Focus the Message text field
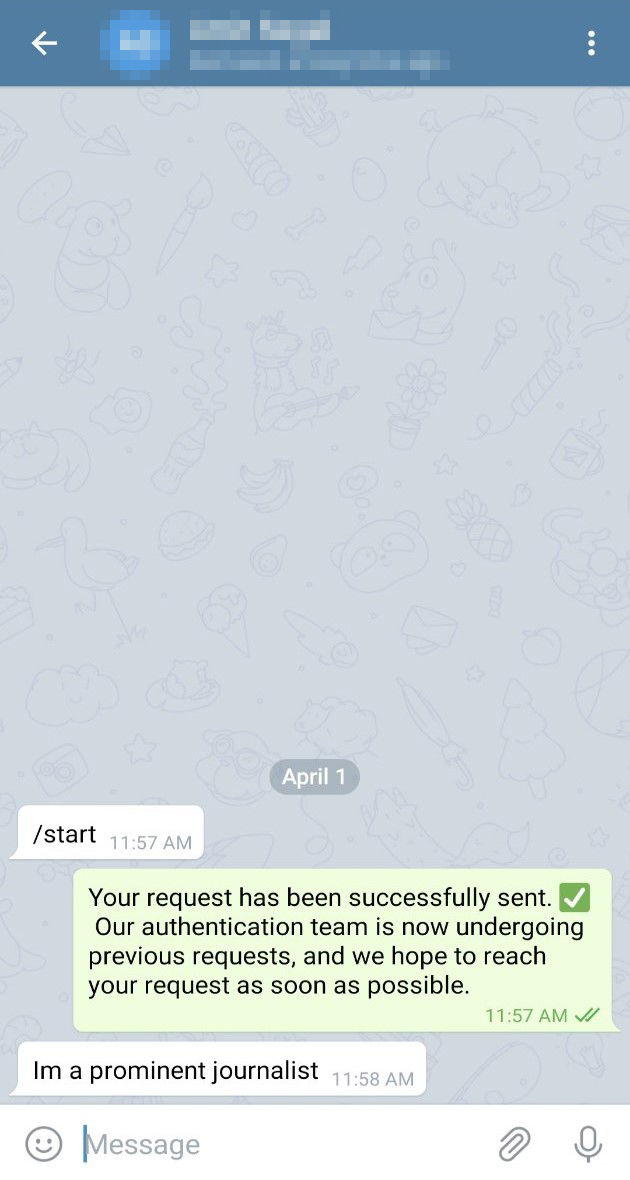This screenshot has width=630, height=1180. coord(280,1144)
